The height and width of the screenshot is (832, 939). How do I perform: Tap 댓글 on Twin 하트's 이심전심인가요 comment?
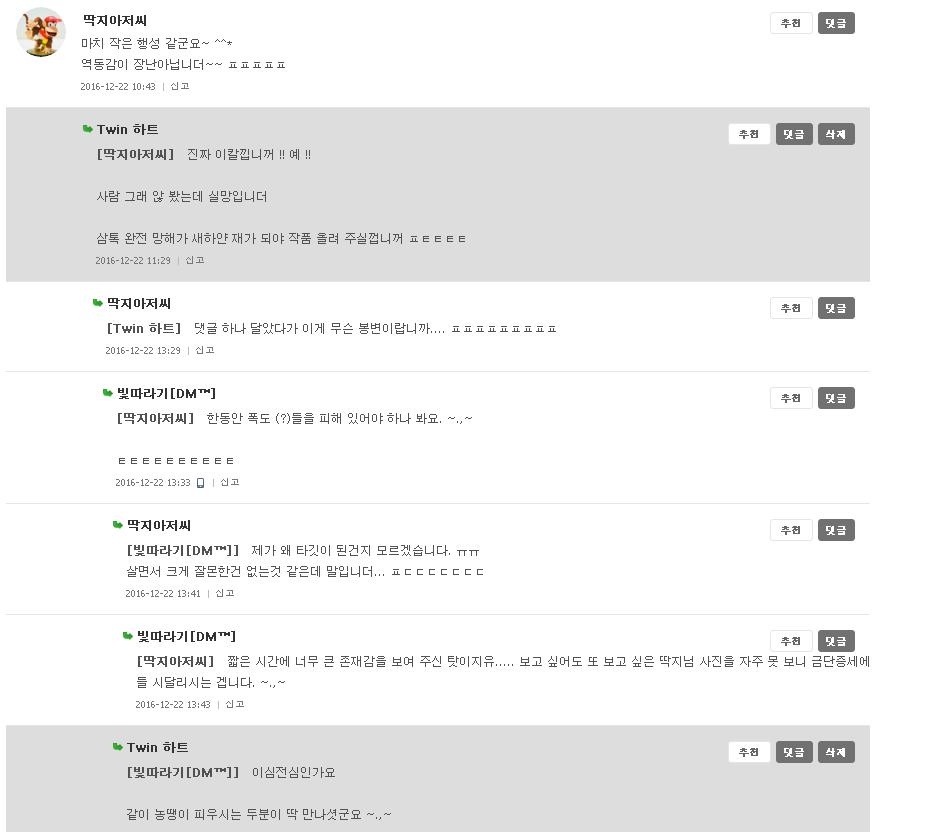(x=793, y=752)
